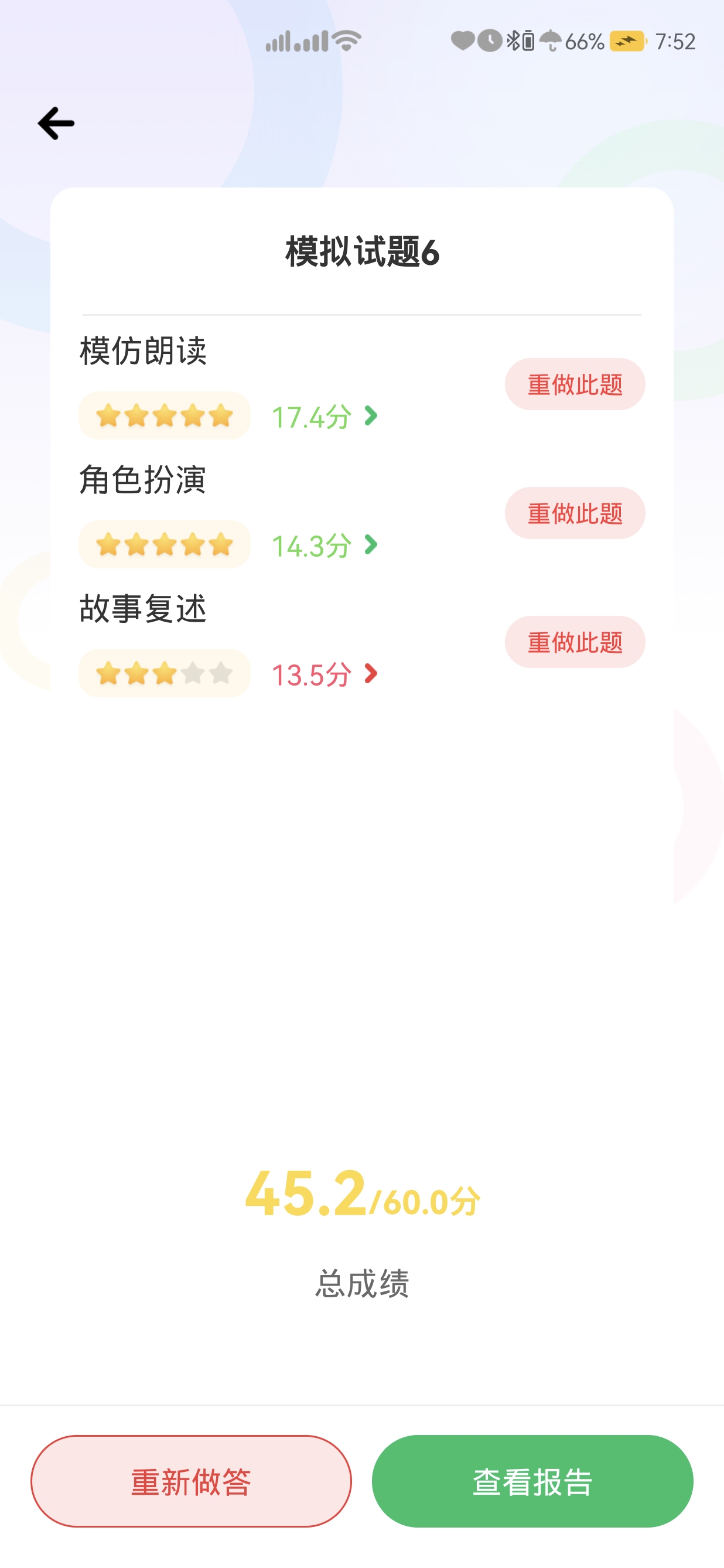Go back using the top-left arrow
This screenshot has height=1568, width=724.
click(56, 124)
